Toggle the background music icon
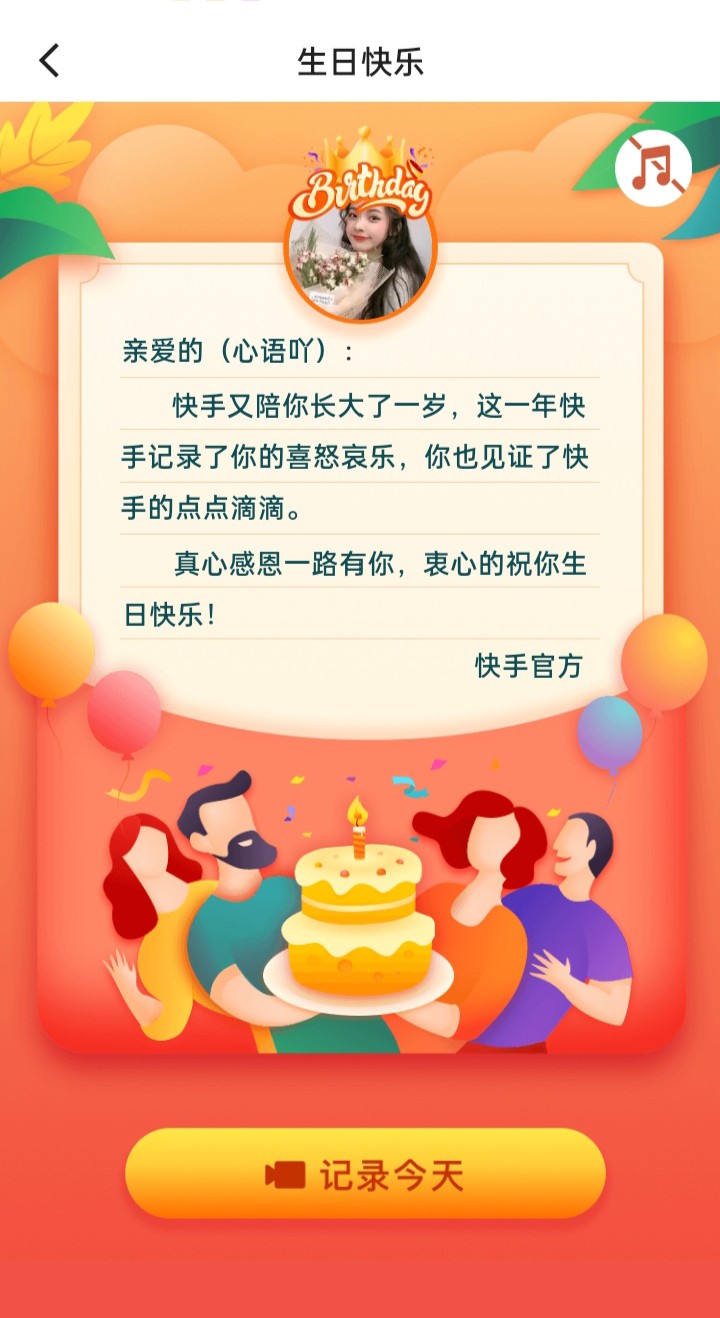The image size is (720, 1318). tap(653, 168)
